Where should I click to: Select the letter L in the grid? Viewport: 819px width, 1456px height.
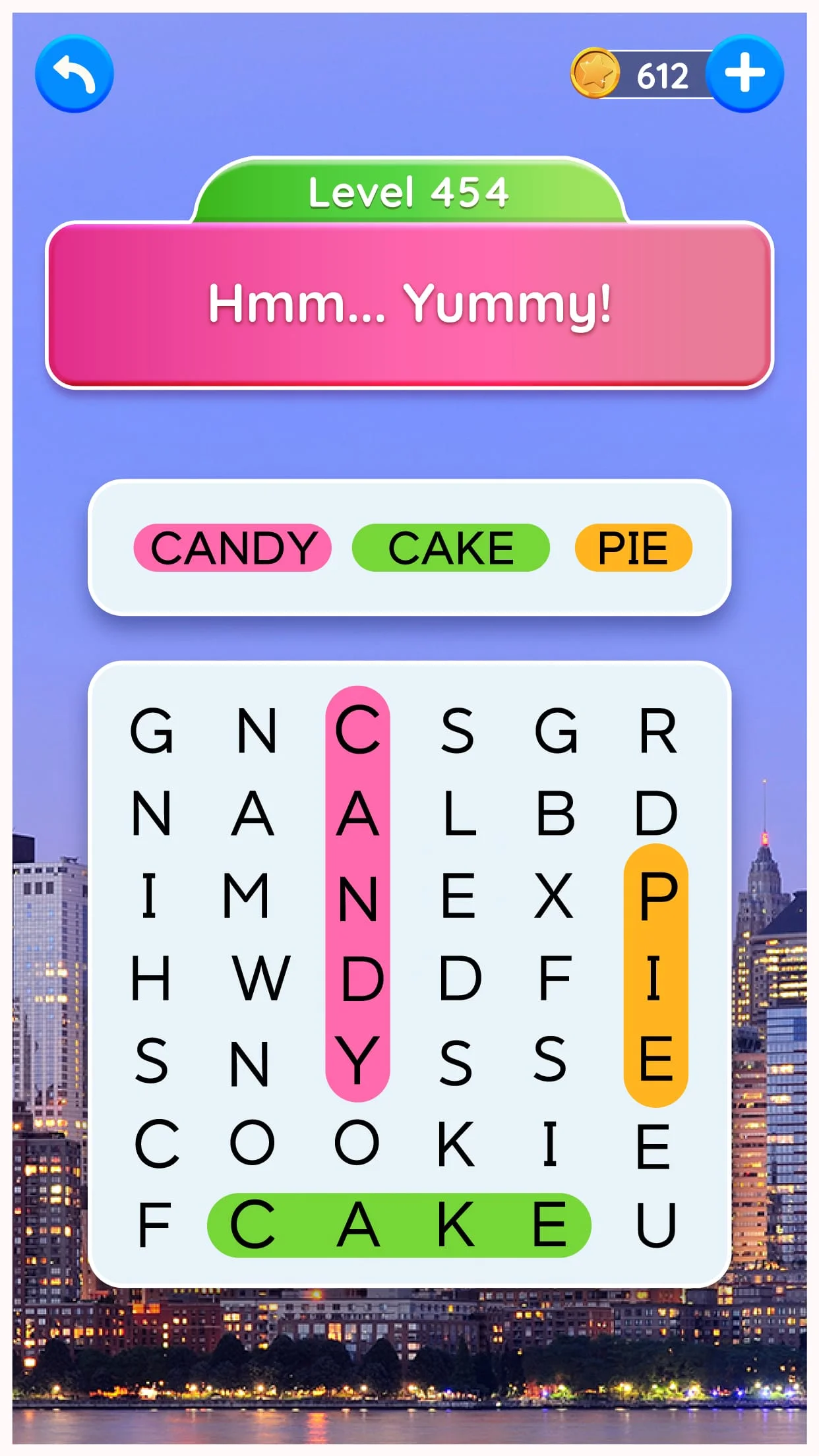click(460, 813)
